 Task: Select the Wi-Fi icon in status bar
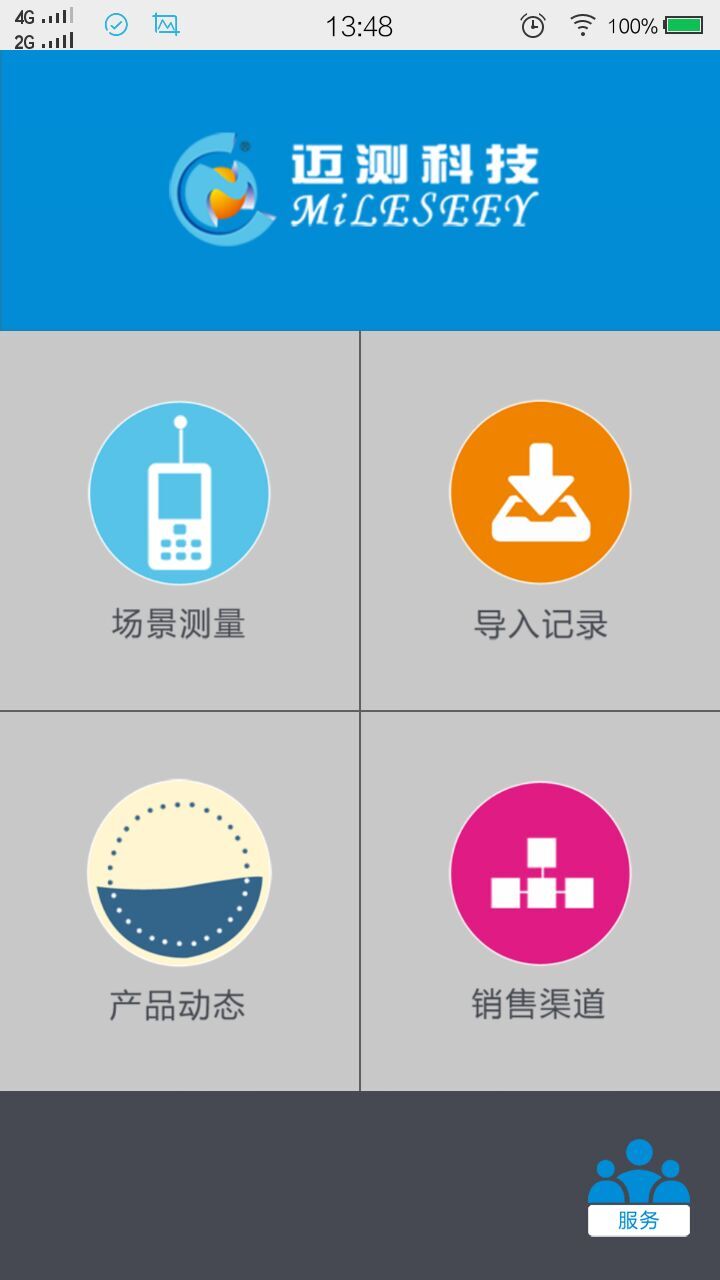tap(584, 24)
